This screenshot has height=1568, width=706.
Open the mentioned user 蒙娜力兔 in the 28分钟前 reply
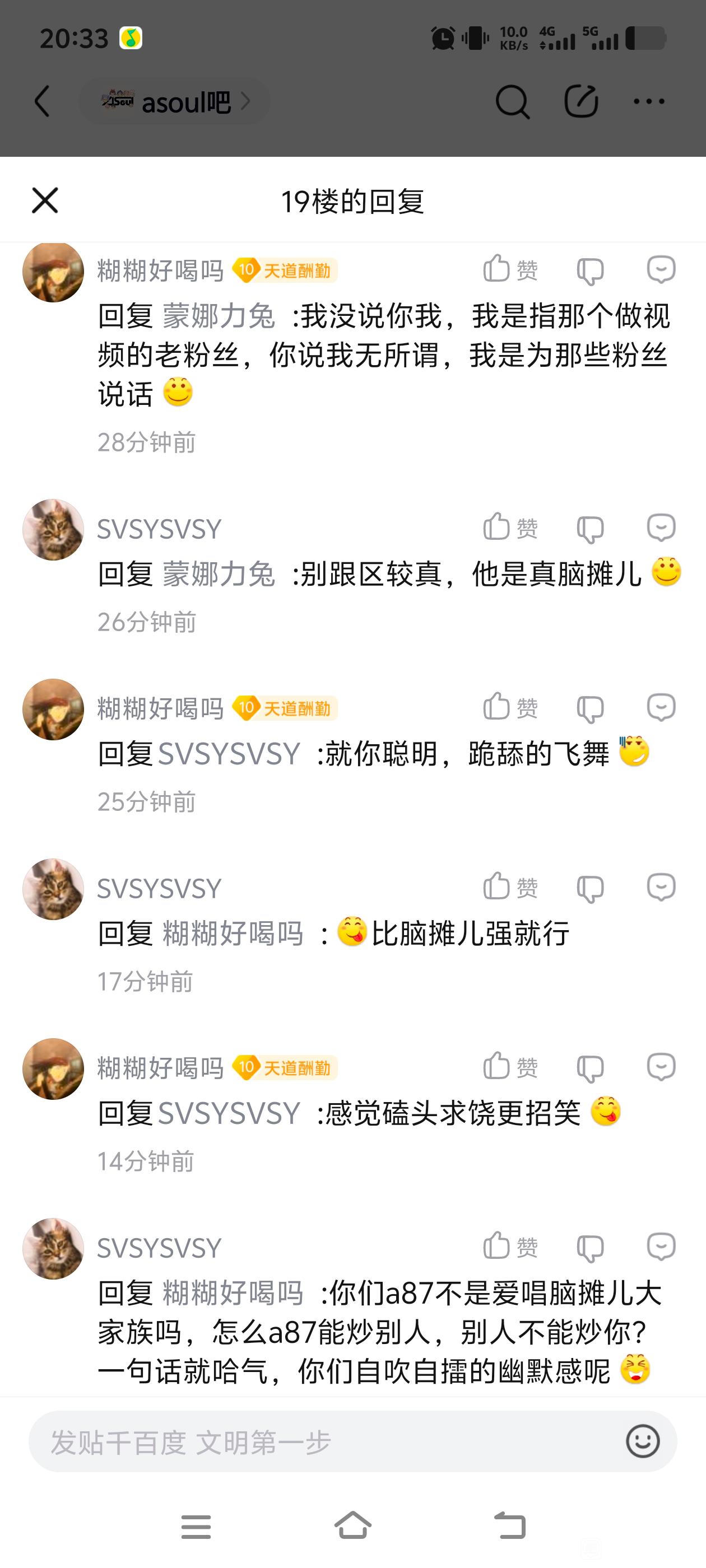(219, 316)
